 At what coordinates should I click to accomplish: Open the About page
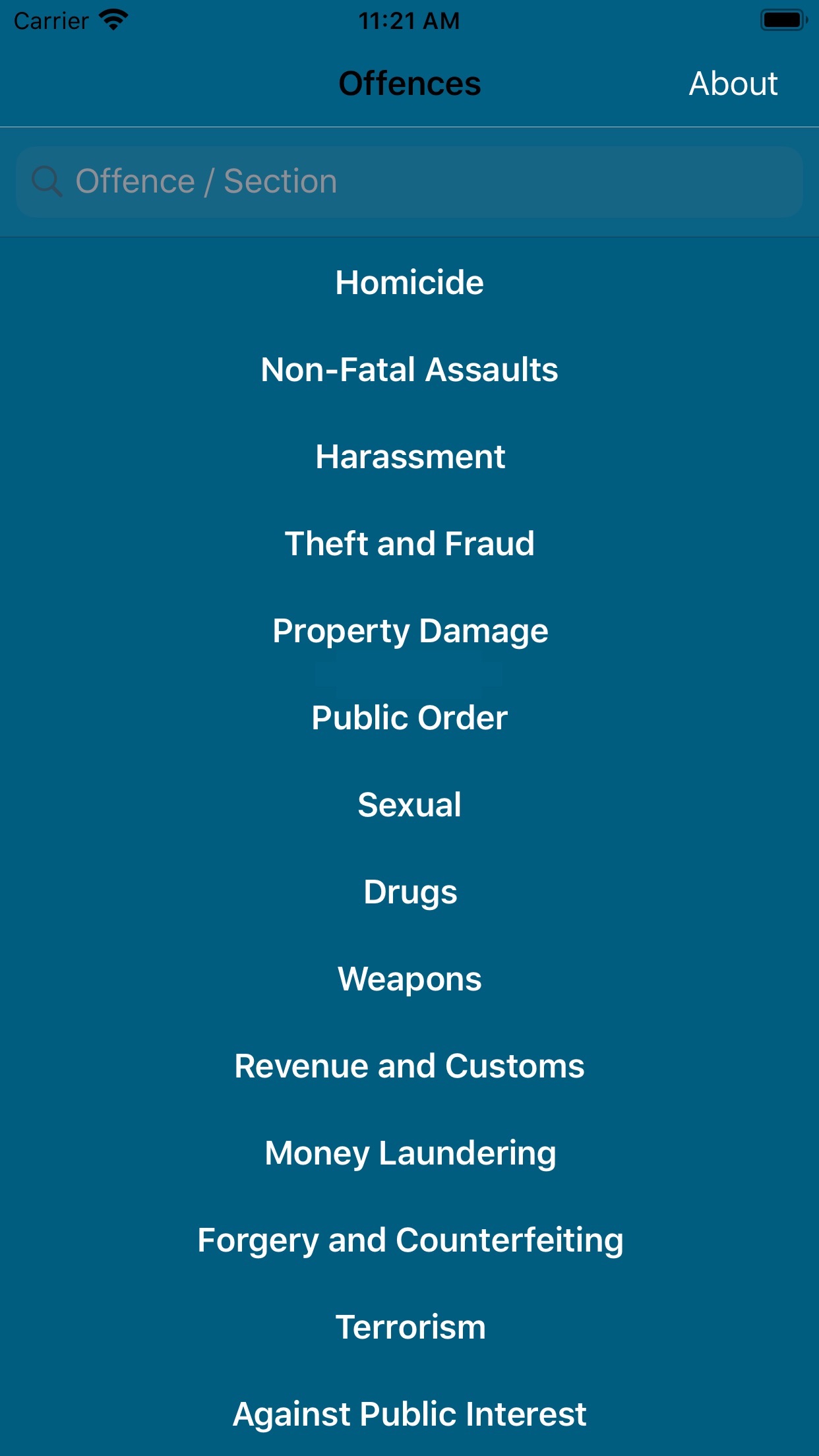tap(733, 84)
